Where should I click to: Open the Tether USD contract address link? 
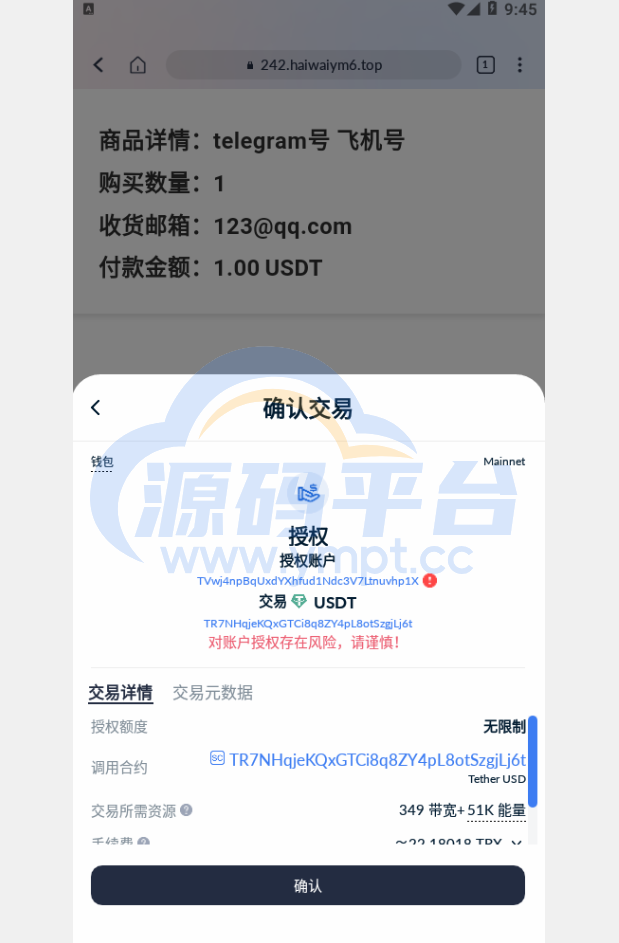(x=377, y=759)
